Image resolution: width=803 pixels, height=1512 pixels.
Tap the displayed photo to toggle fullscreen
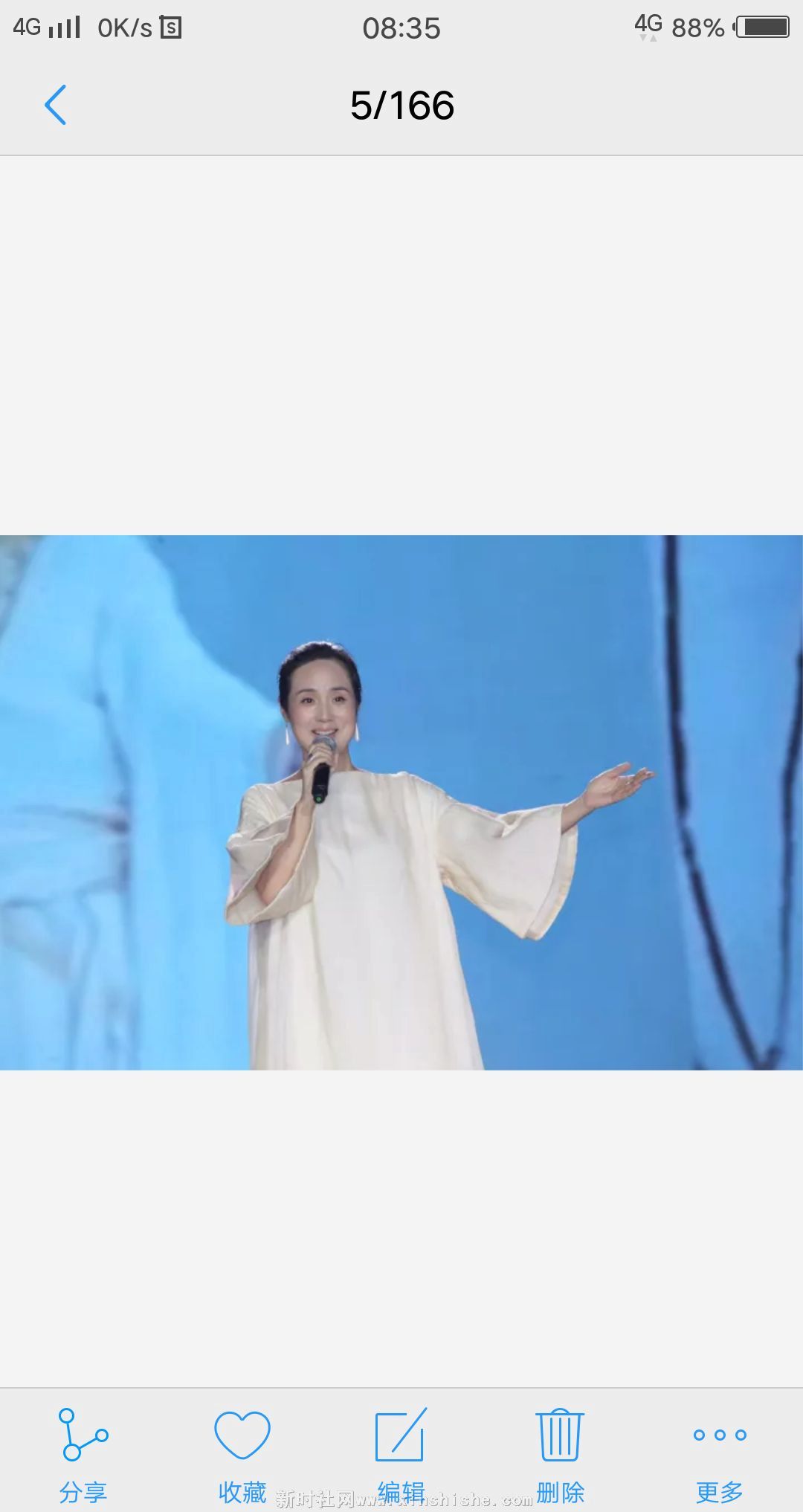coord(401,802)
